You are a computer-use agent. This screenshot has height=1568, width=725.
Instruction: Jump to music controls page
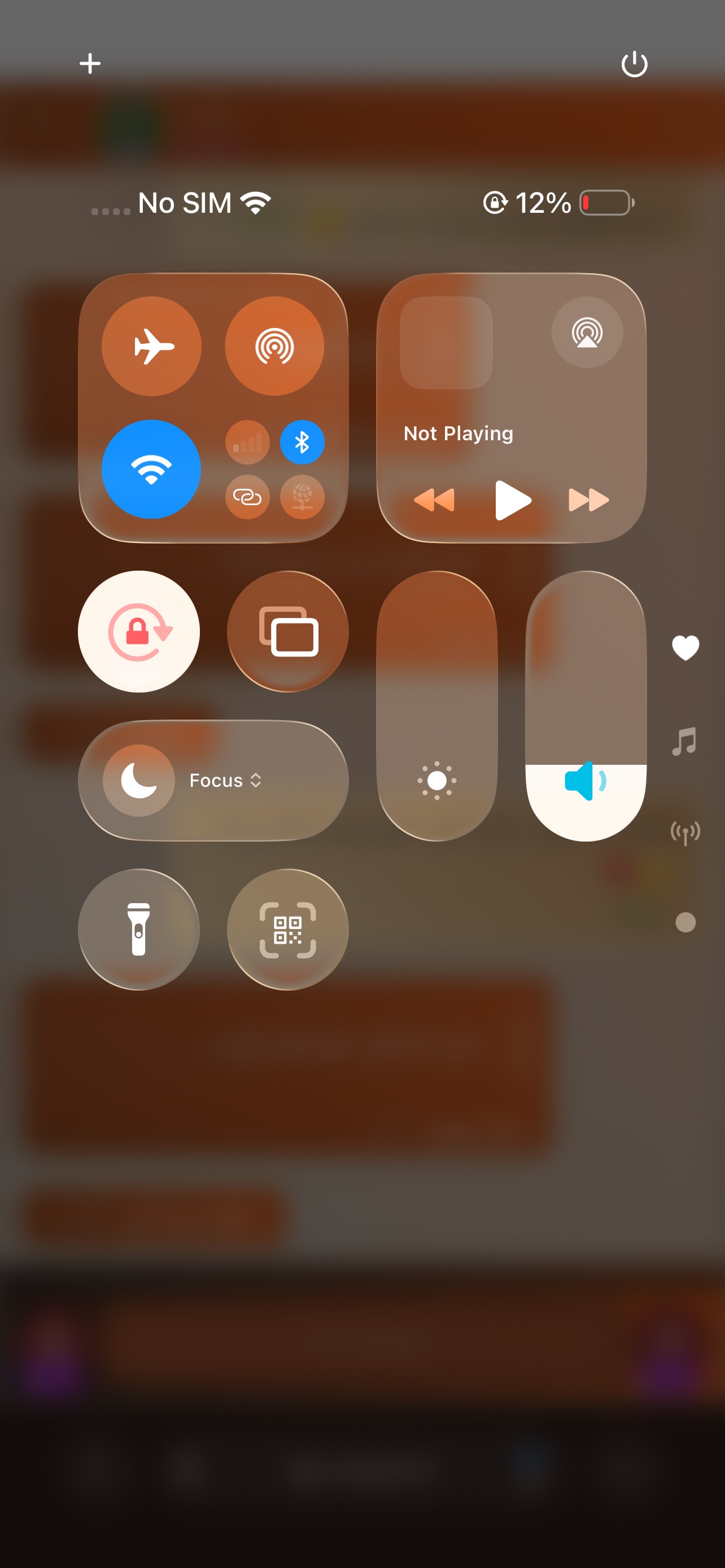tap(685, 741)
